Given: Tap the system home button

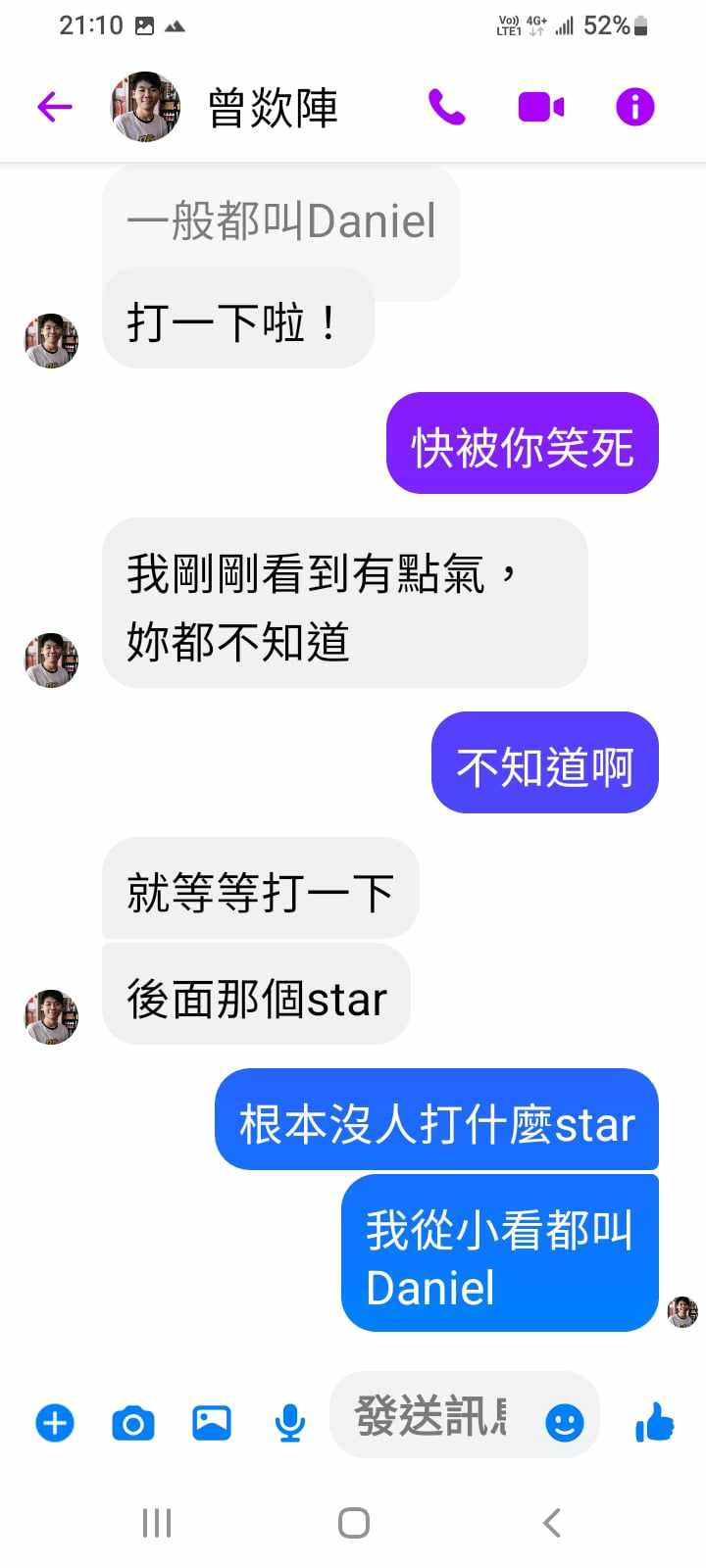Looking at the screenshot, I should [353, 1523].
